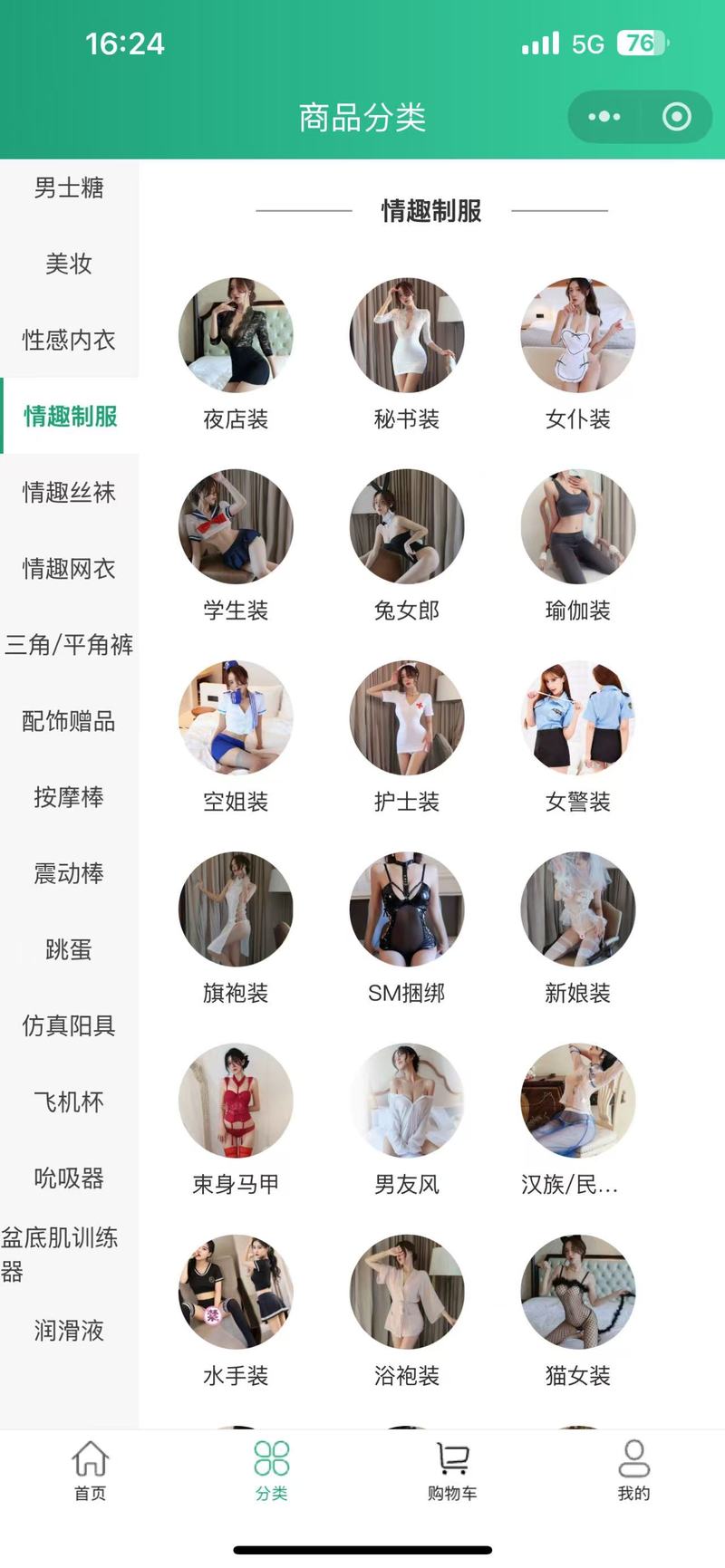Open the 三角/平角裤 category
The image size is (725, 1568).
point(69,644)
